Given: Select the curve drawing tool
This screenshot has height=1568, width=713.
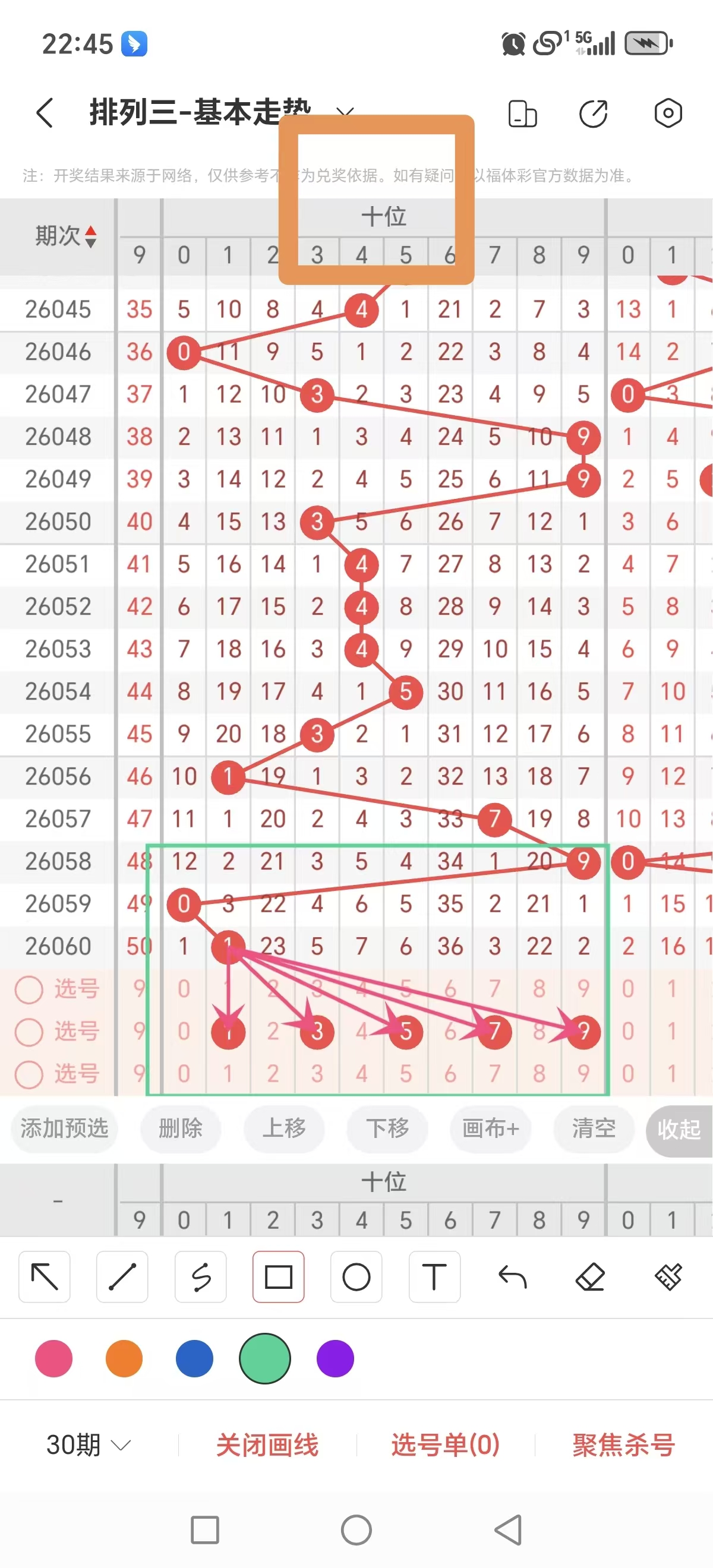Looking at the screenshot, I should point(200,1277).
